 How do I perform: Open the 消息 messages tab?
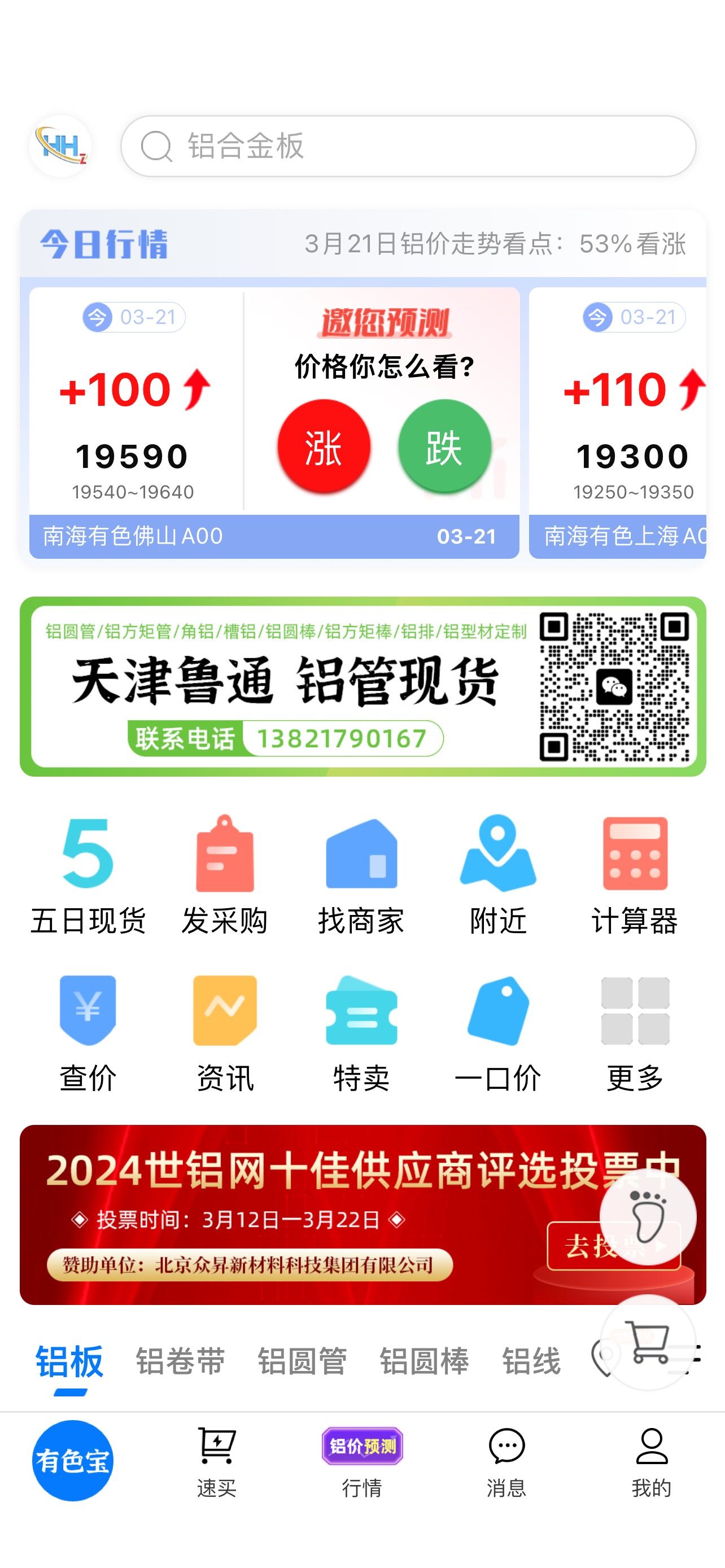(506, 1462)
